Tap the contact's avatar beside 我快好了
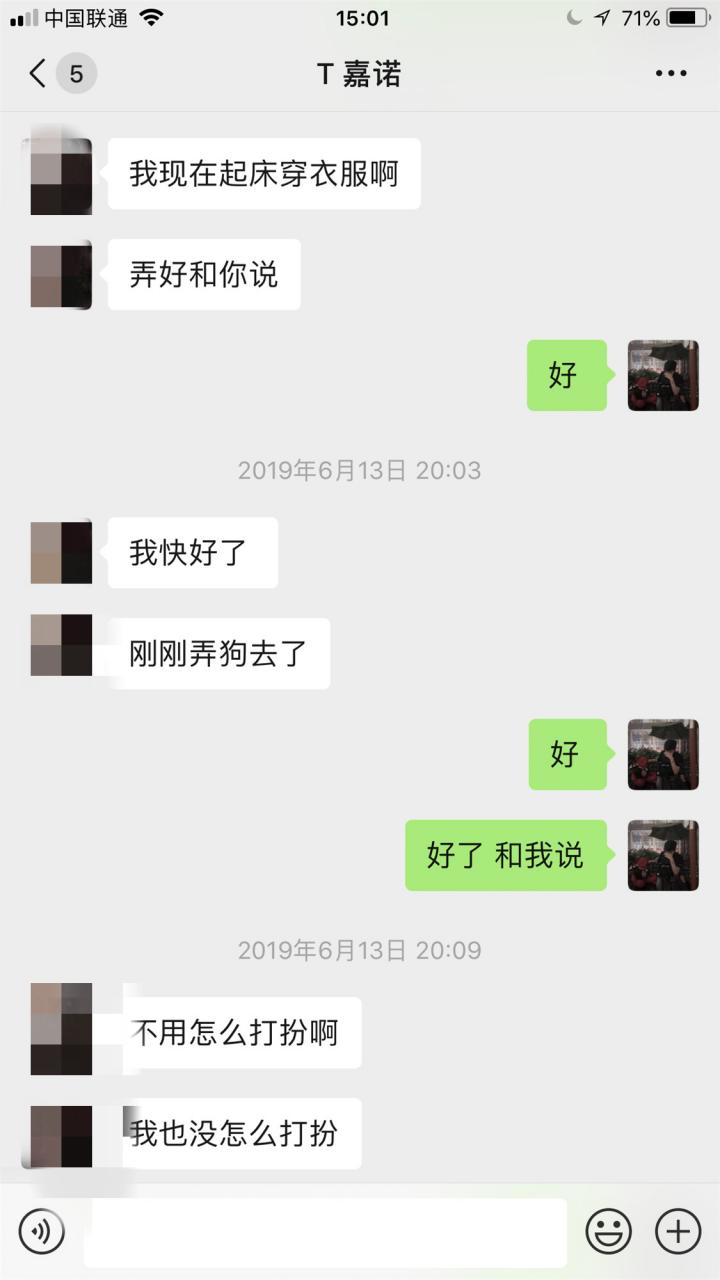This screenshot has width=720, height=1280. coord(60,552)
